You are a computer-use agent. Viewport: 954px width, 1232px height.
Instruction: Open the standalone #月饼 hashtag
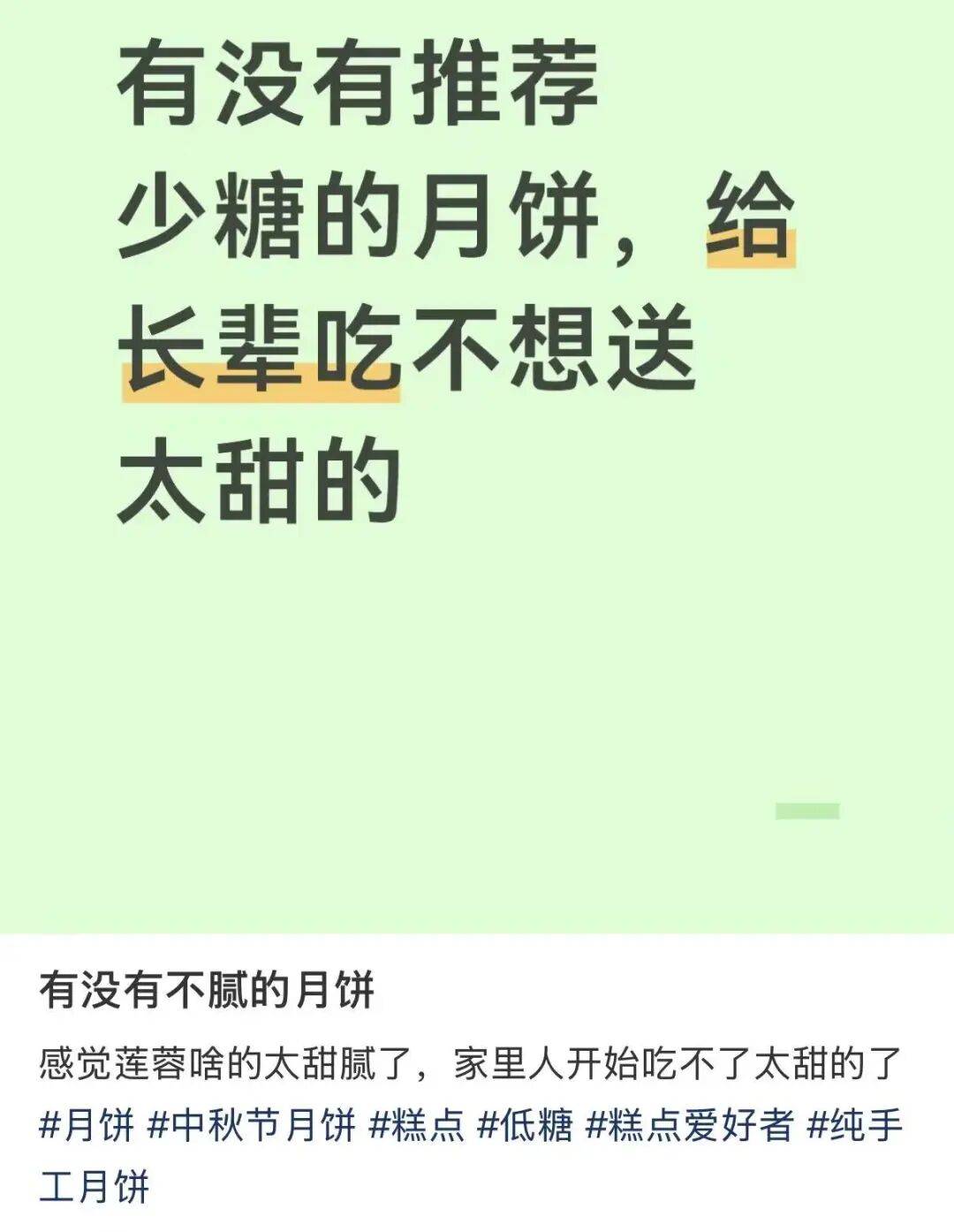[87, 1125]
